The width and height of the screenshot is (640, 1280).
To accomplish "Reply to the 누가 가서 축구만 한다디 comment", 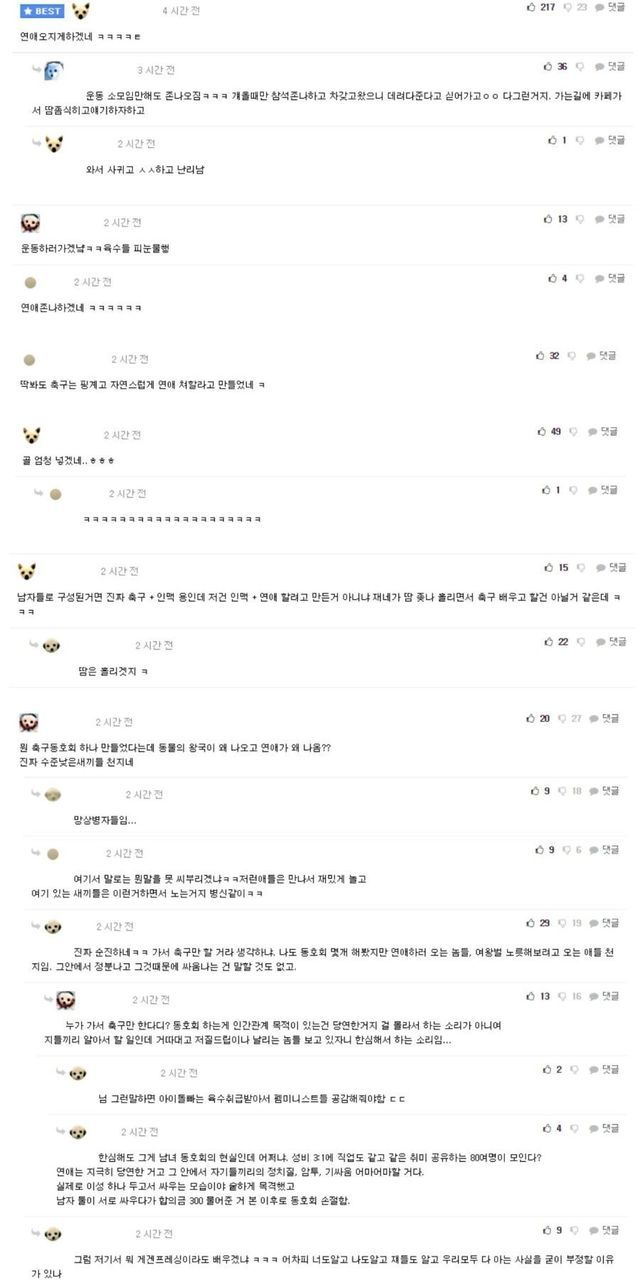I will click(610, 996).
